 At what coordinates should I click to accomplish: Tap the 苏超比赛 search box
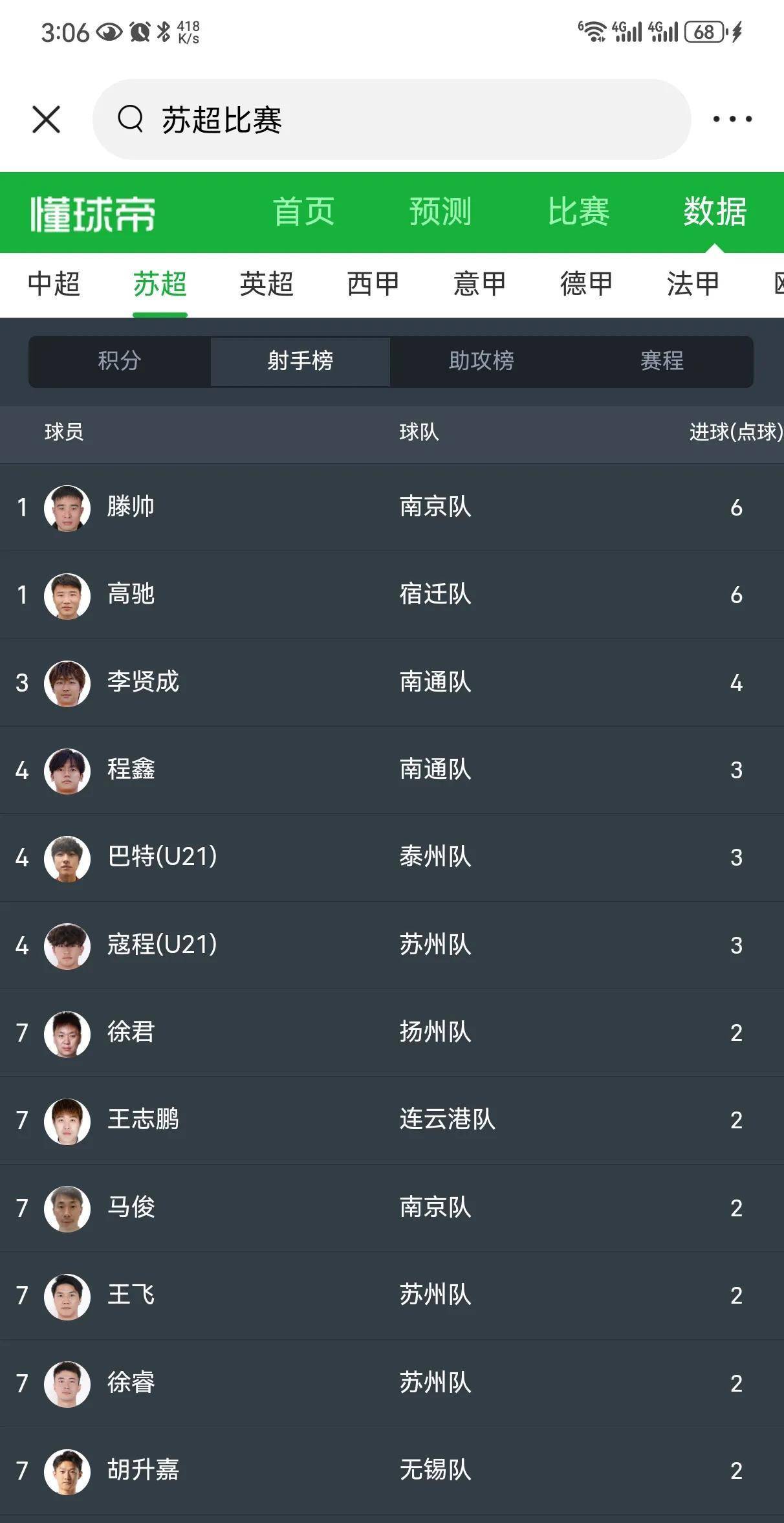pyautogui.click(x=392, y=120)
